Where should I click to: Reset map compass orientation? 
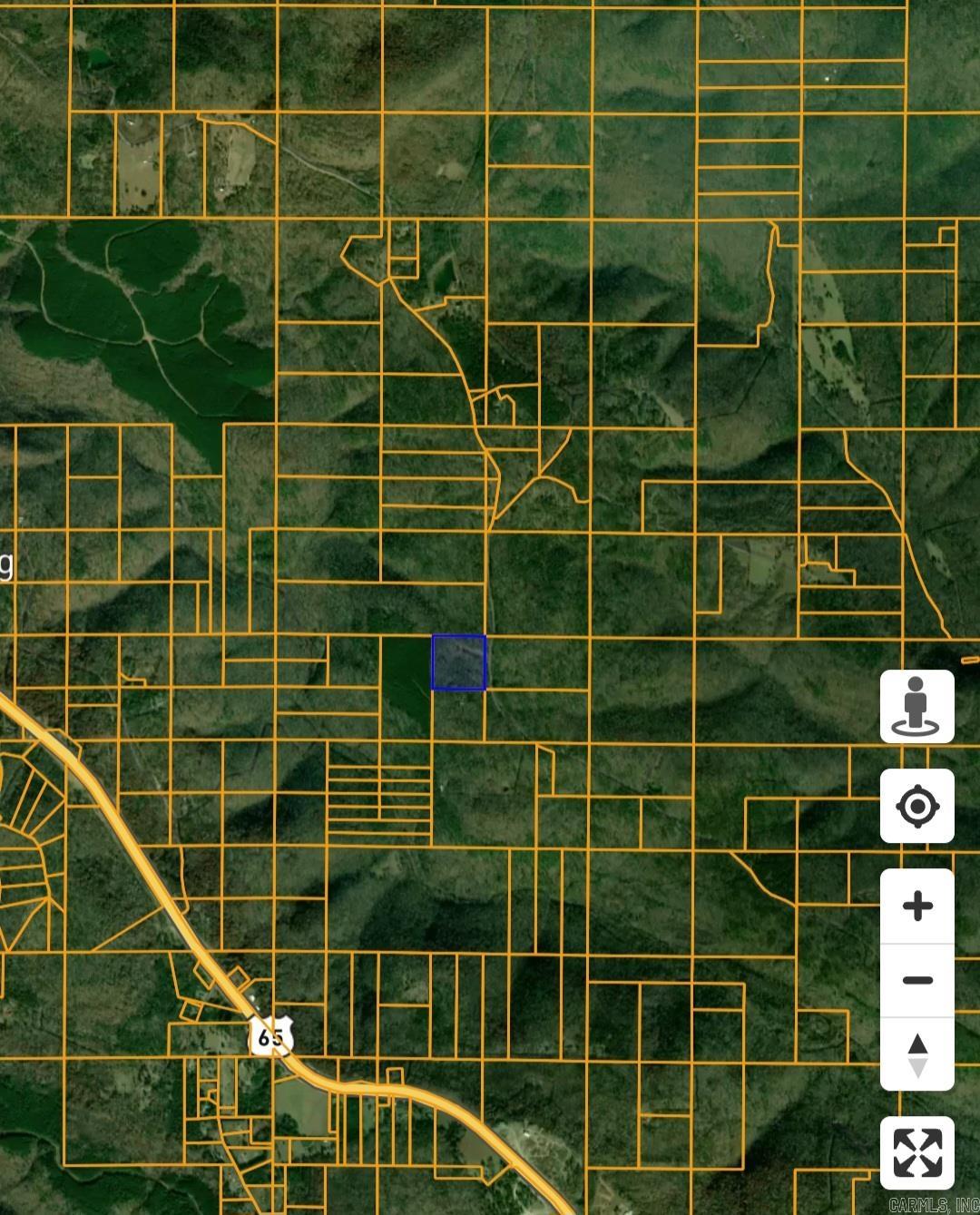(x=916, y=1054)
